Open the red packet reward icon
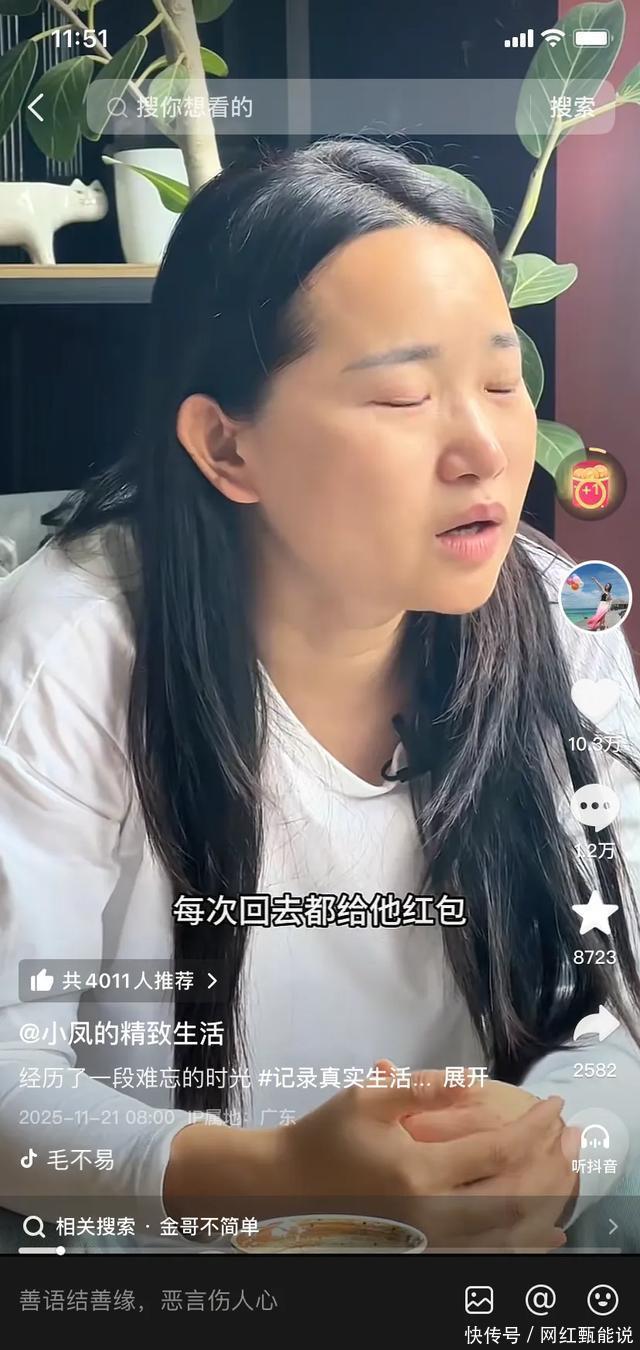Image resolution: width=640 pixels, height=1350 pixels. (x=591, y=484)
